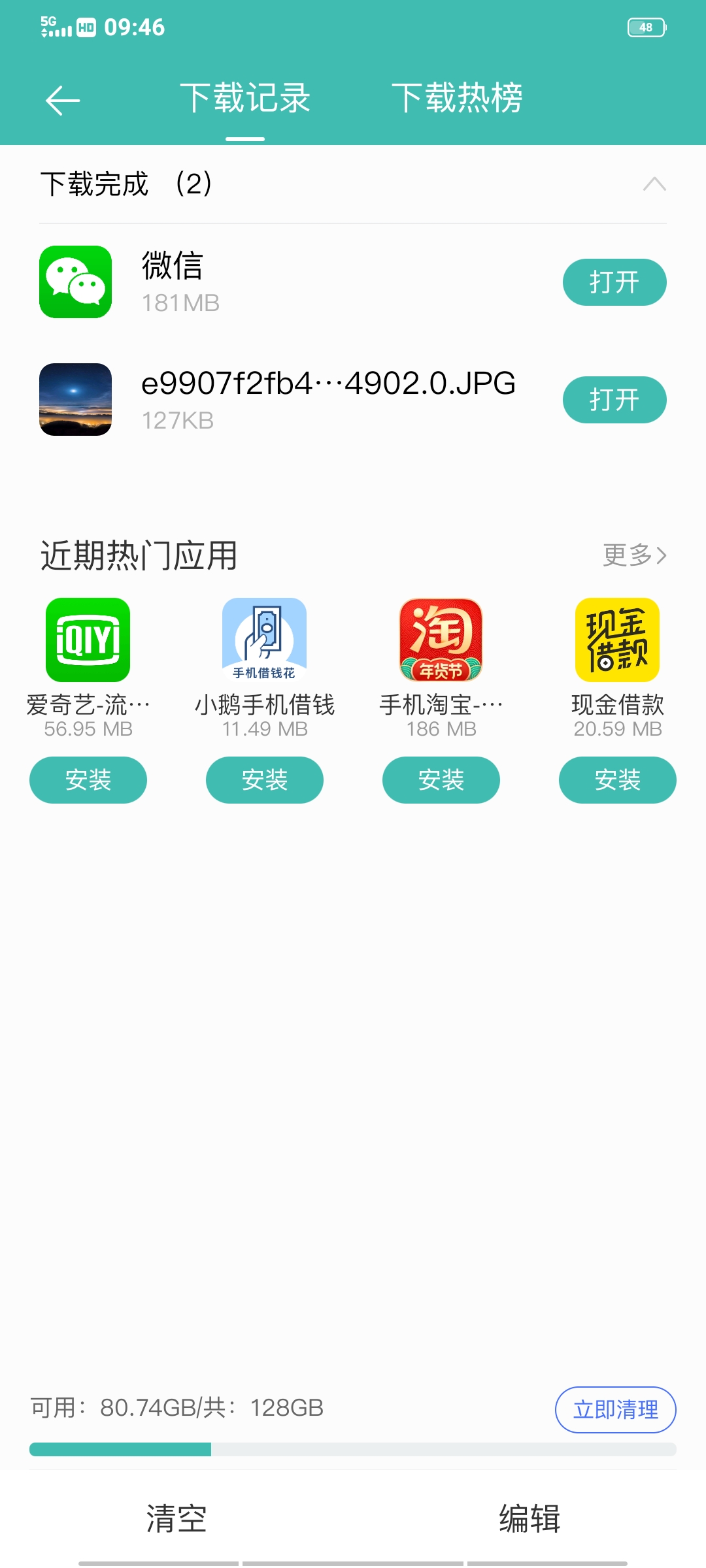706x1568 pixels.
Task: Open the WeChat app icon
Action: (75, 282)
